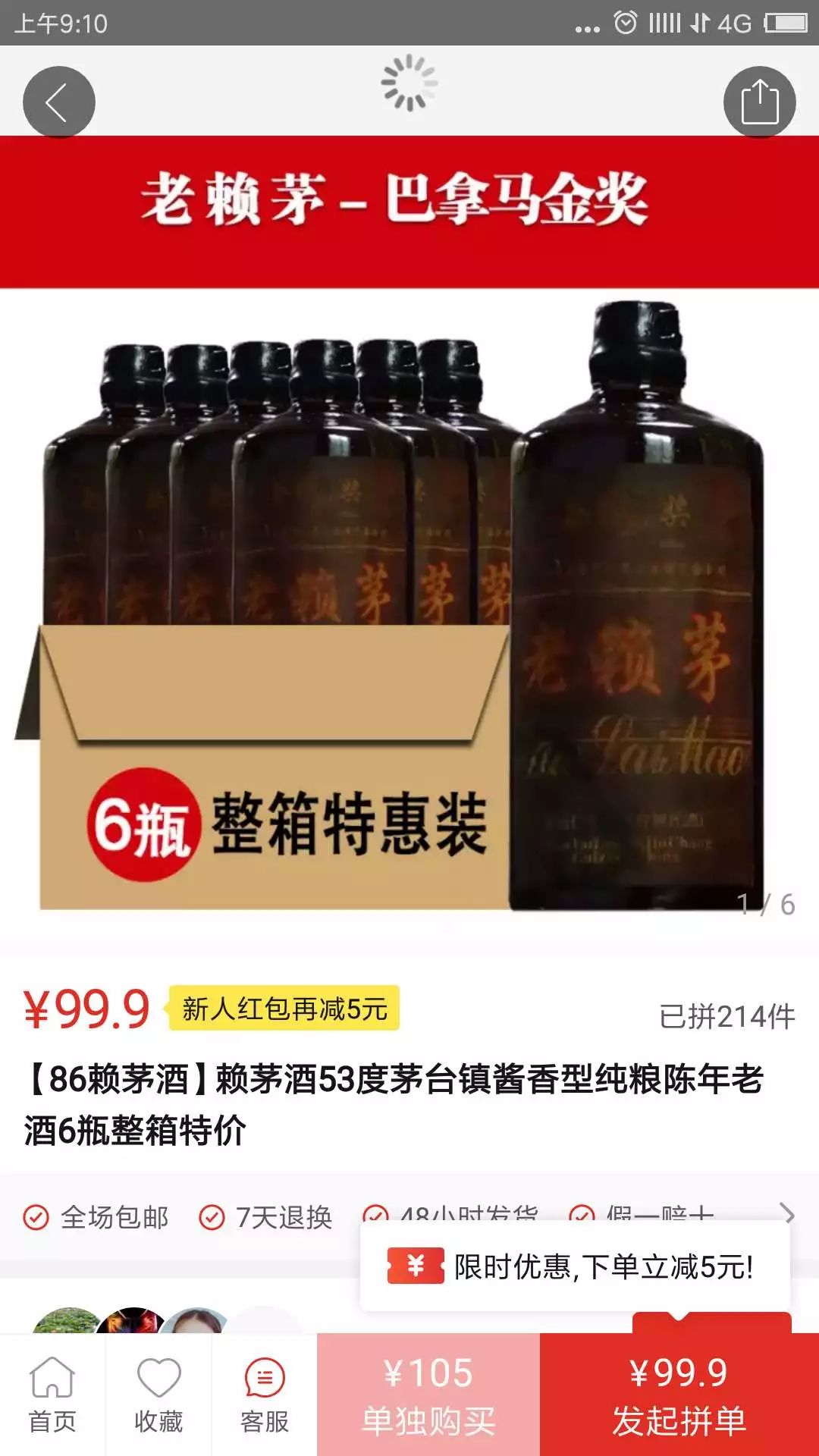This screenshot has width=819, height=1456.
Task: Open the main product image
Action: tap(409, 607)
